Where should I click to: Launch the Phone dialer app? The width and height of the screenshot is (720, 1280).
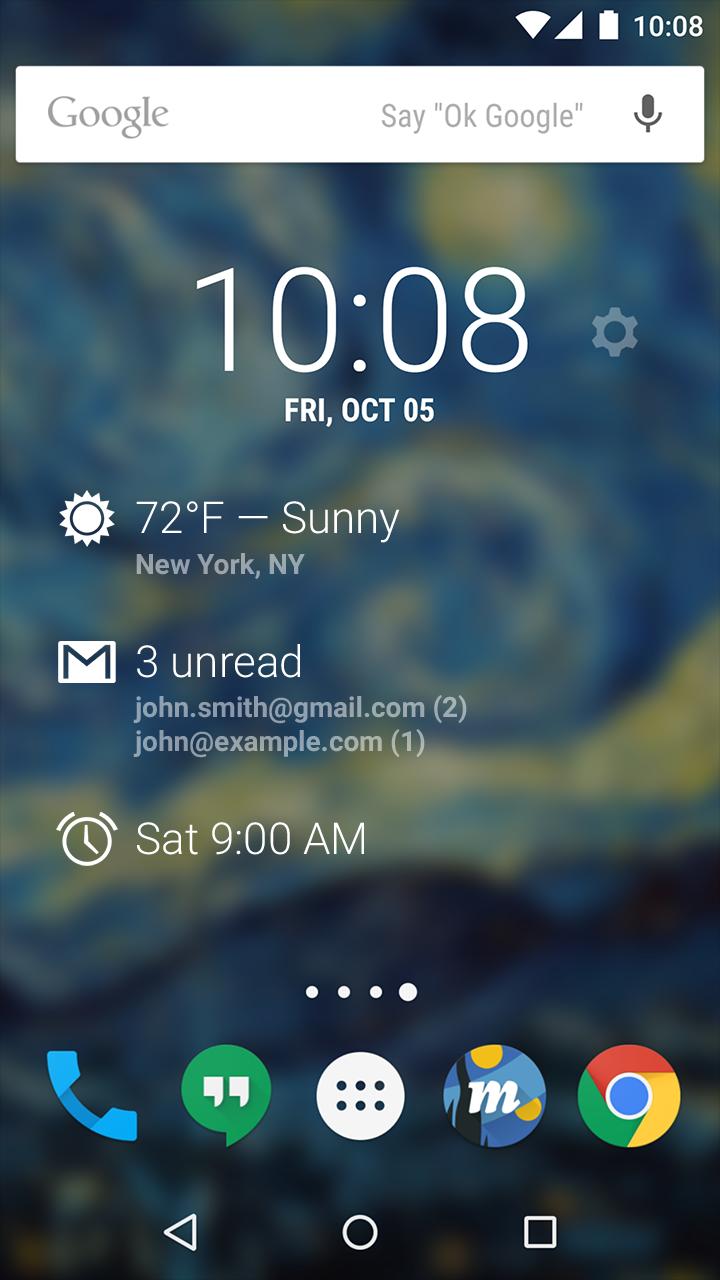(91, 1096)
